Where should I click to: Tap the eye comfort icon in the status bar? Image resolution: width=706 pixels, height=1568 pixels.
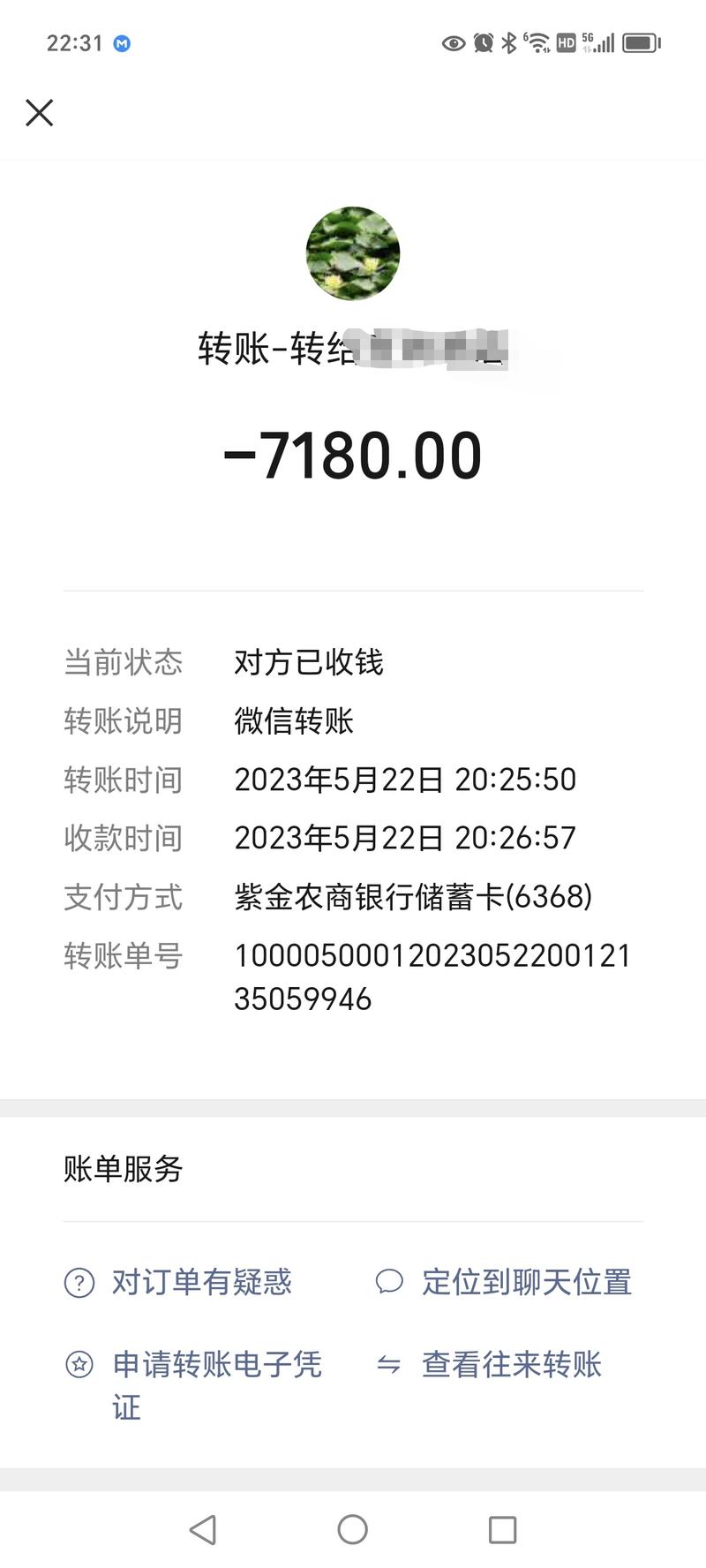click(453, 42)
